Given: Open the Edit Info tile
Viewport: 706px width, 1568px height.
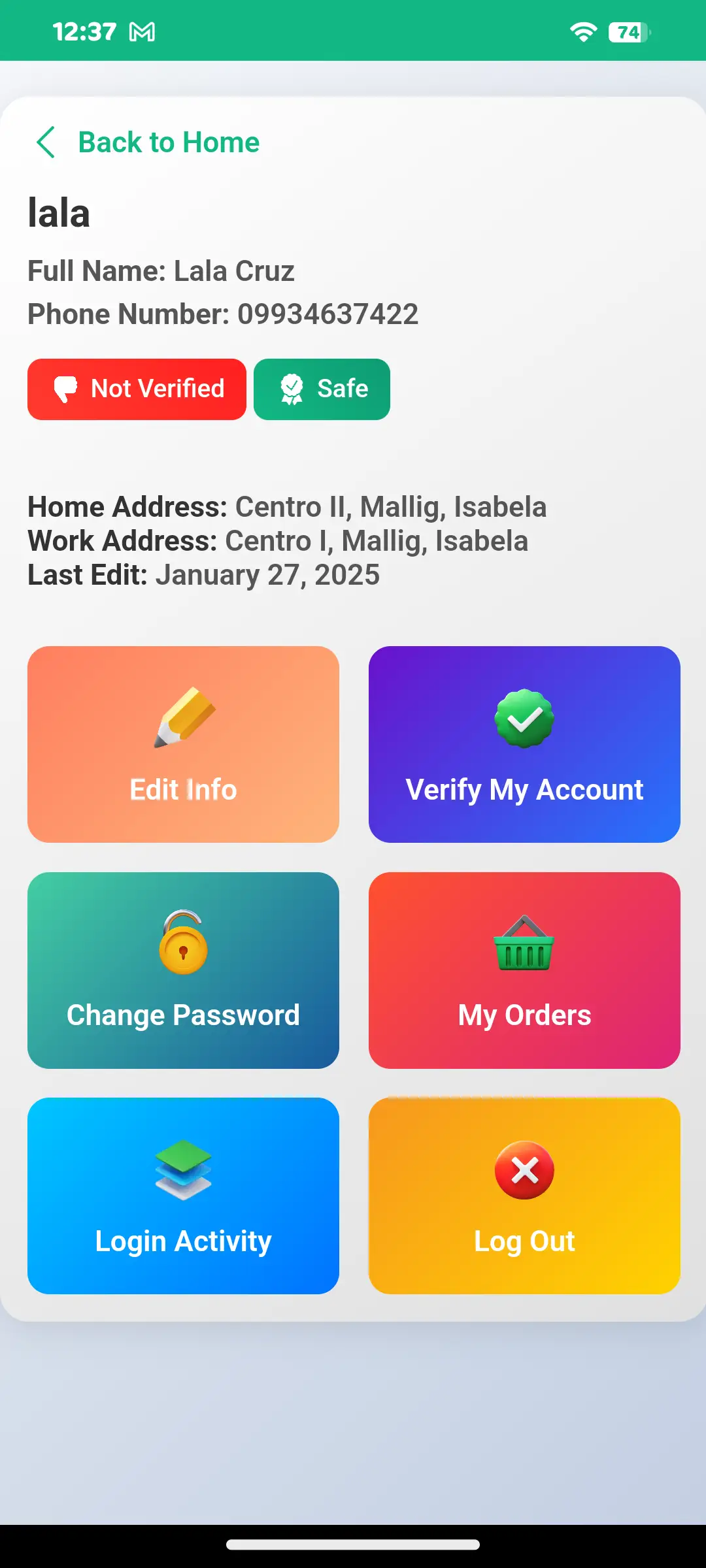Looking at the screenshot, I should click(x=183, y=744).
